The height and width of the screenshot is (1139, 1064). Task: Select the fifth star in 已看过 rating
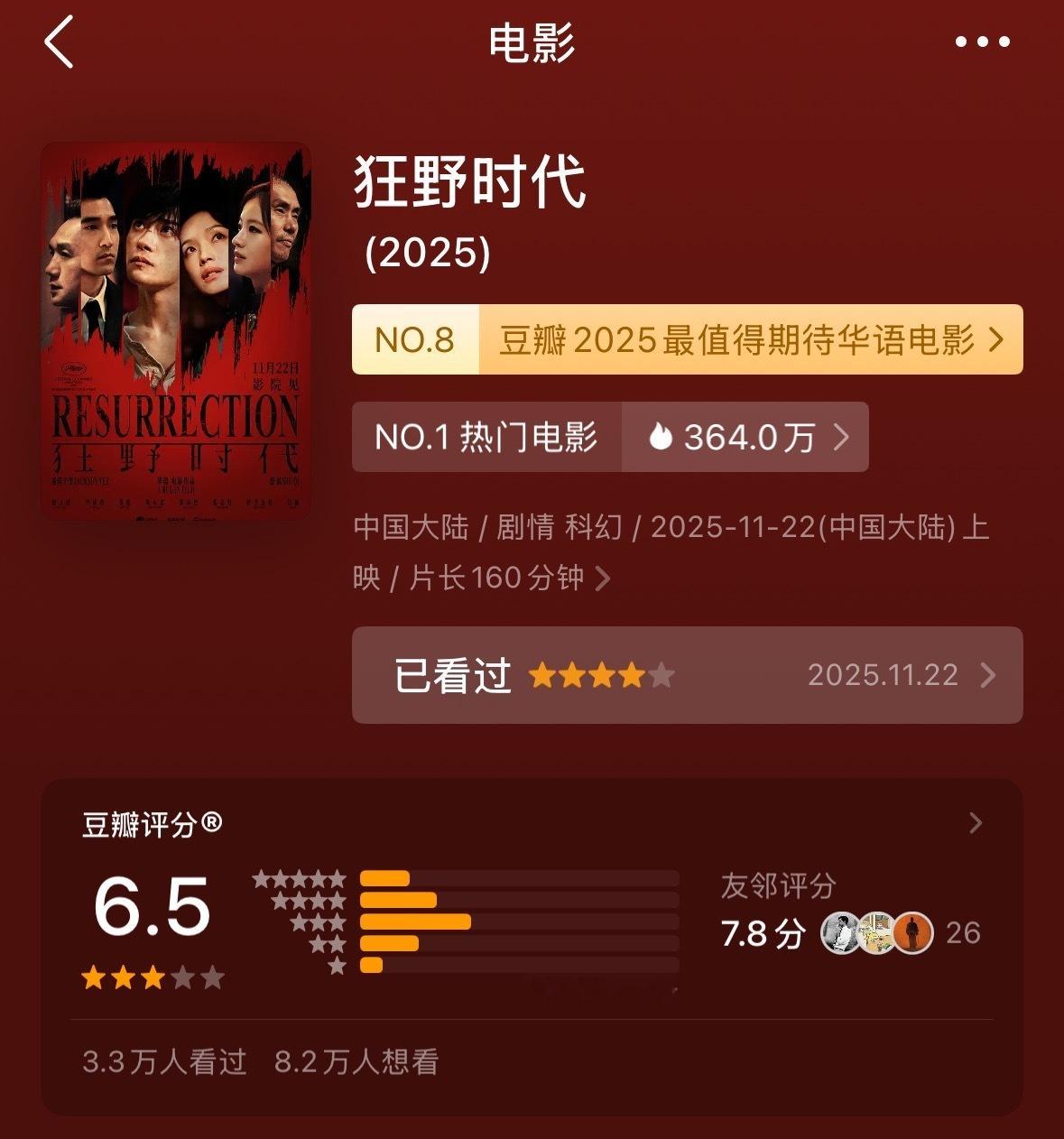coord(662,674)
